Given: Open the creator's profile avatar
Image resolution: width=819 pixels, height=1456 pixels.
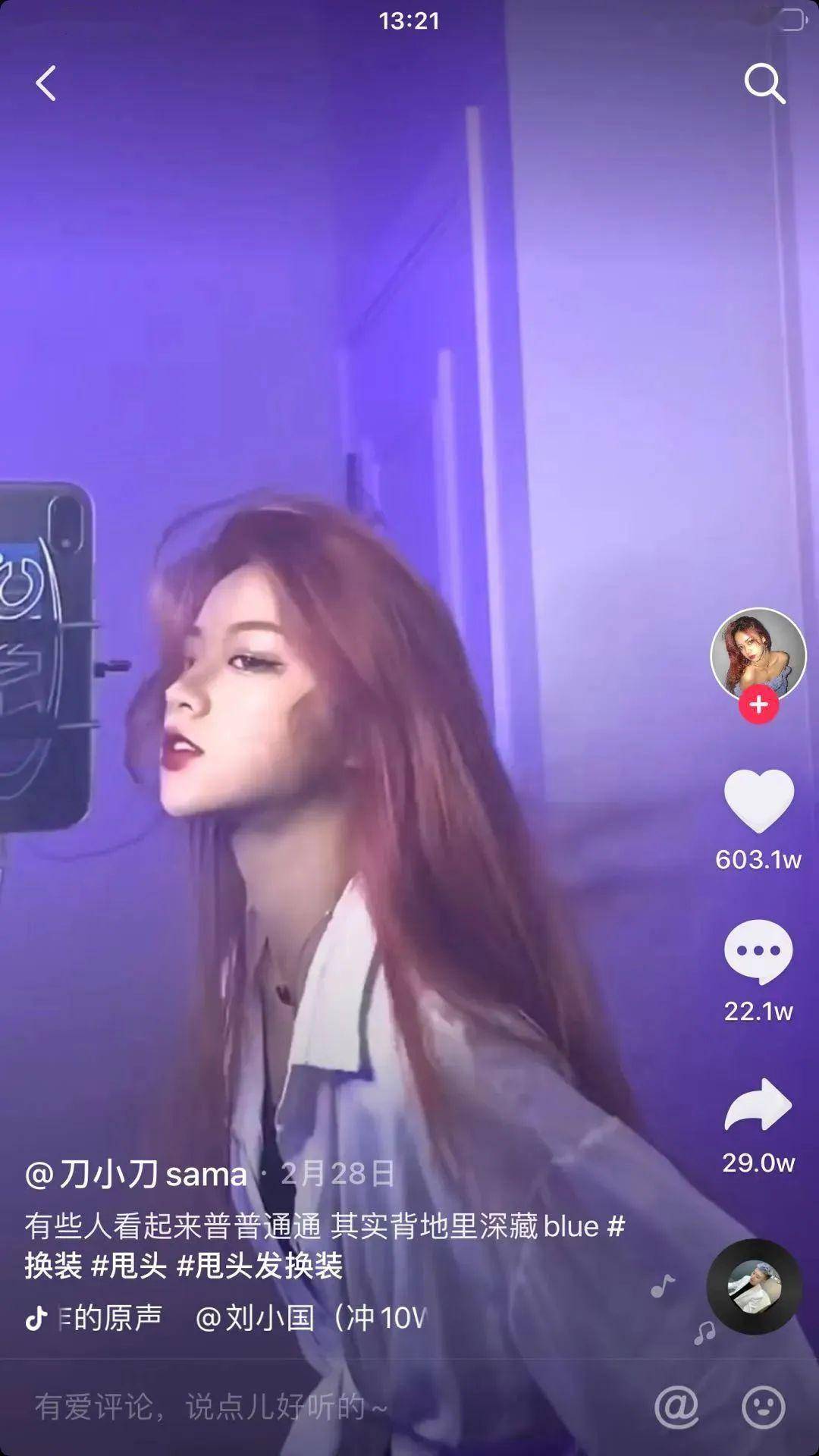Looking at the screenshot, I should point(758,655).
